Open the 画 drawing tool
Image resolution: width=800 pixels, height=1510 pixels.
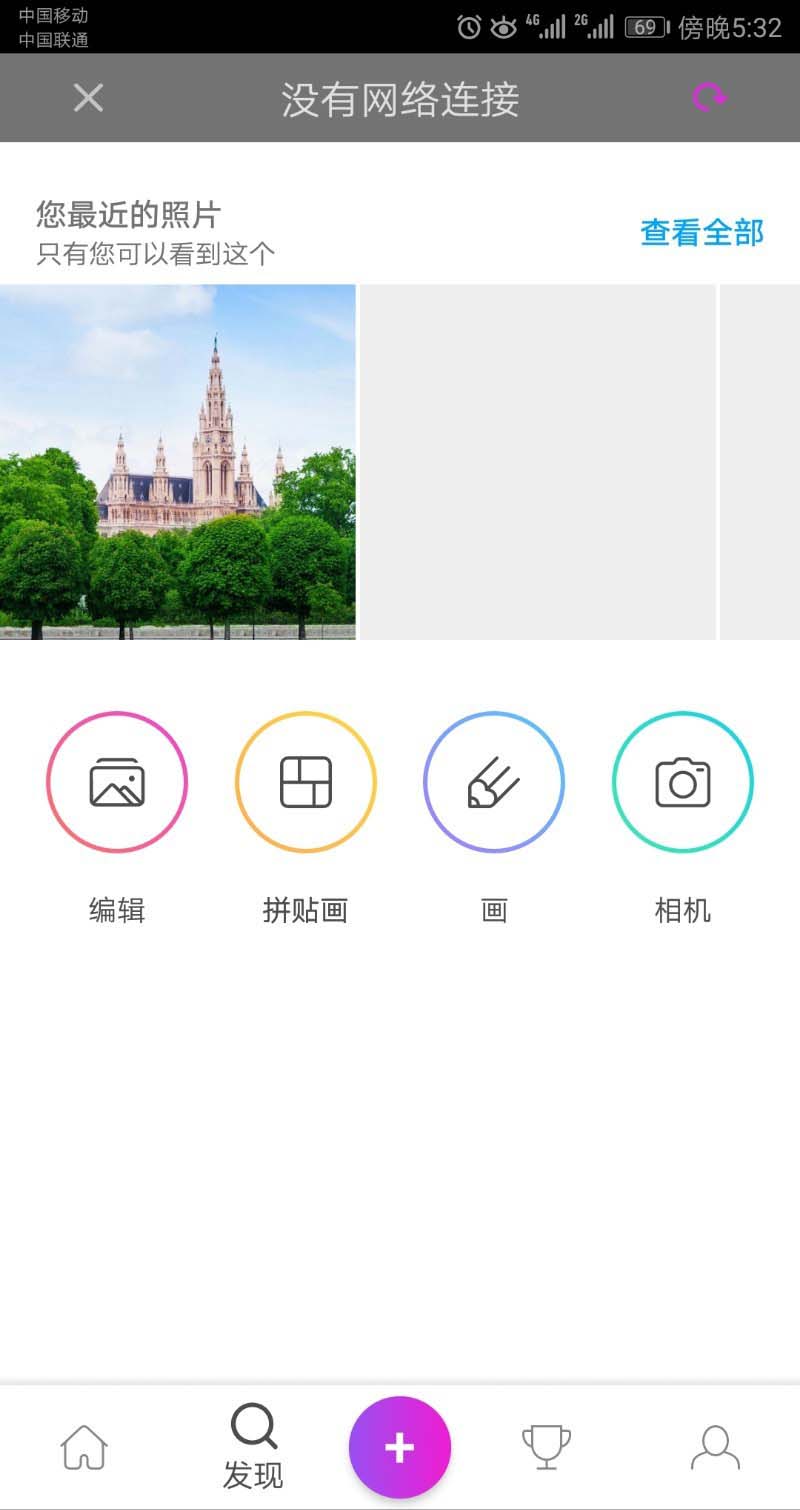click(x=494, y=782)
